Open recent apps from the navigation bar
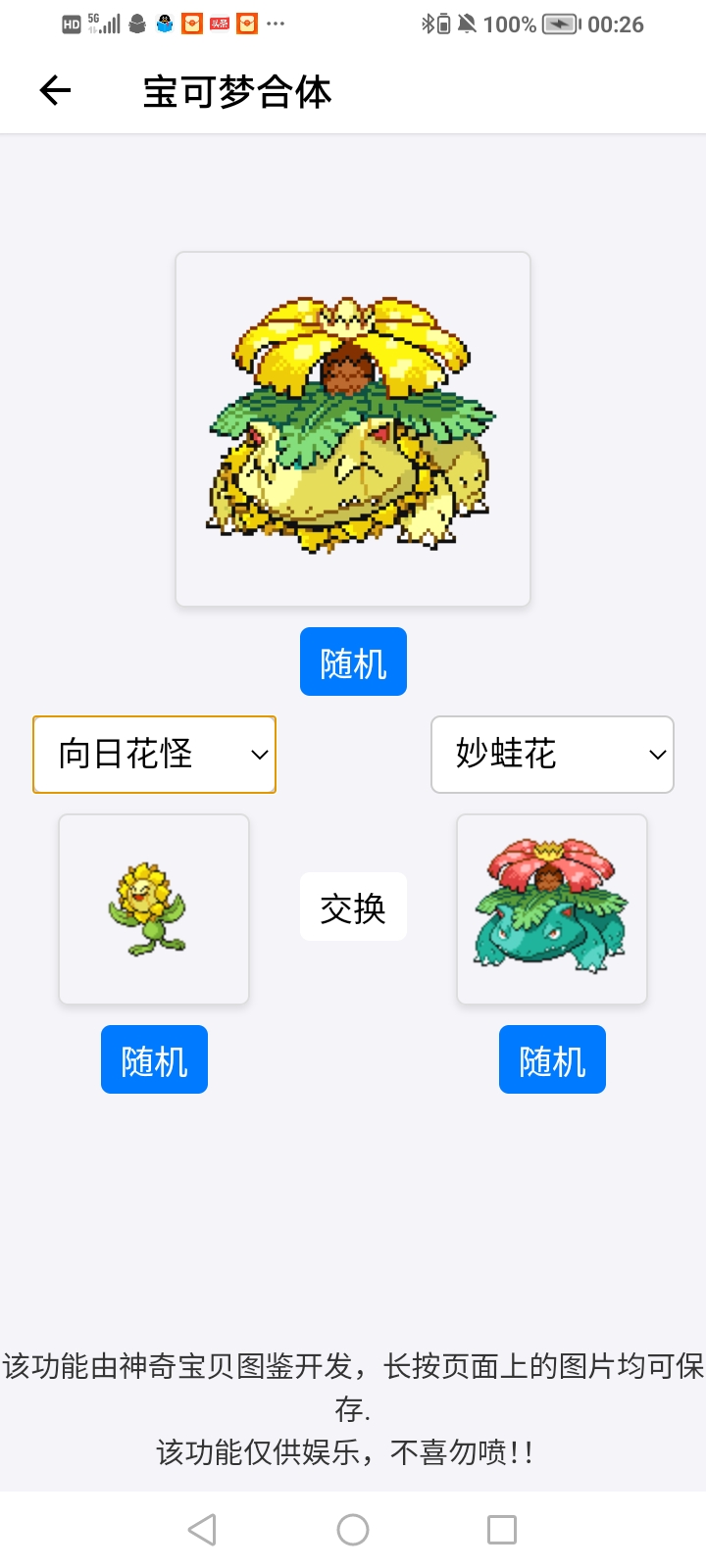The width and height of the screenshot is (706, 1568). [502, 1530]
